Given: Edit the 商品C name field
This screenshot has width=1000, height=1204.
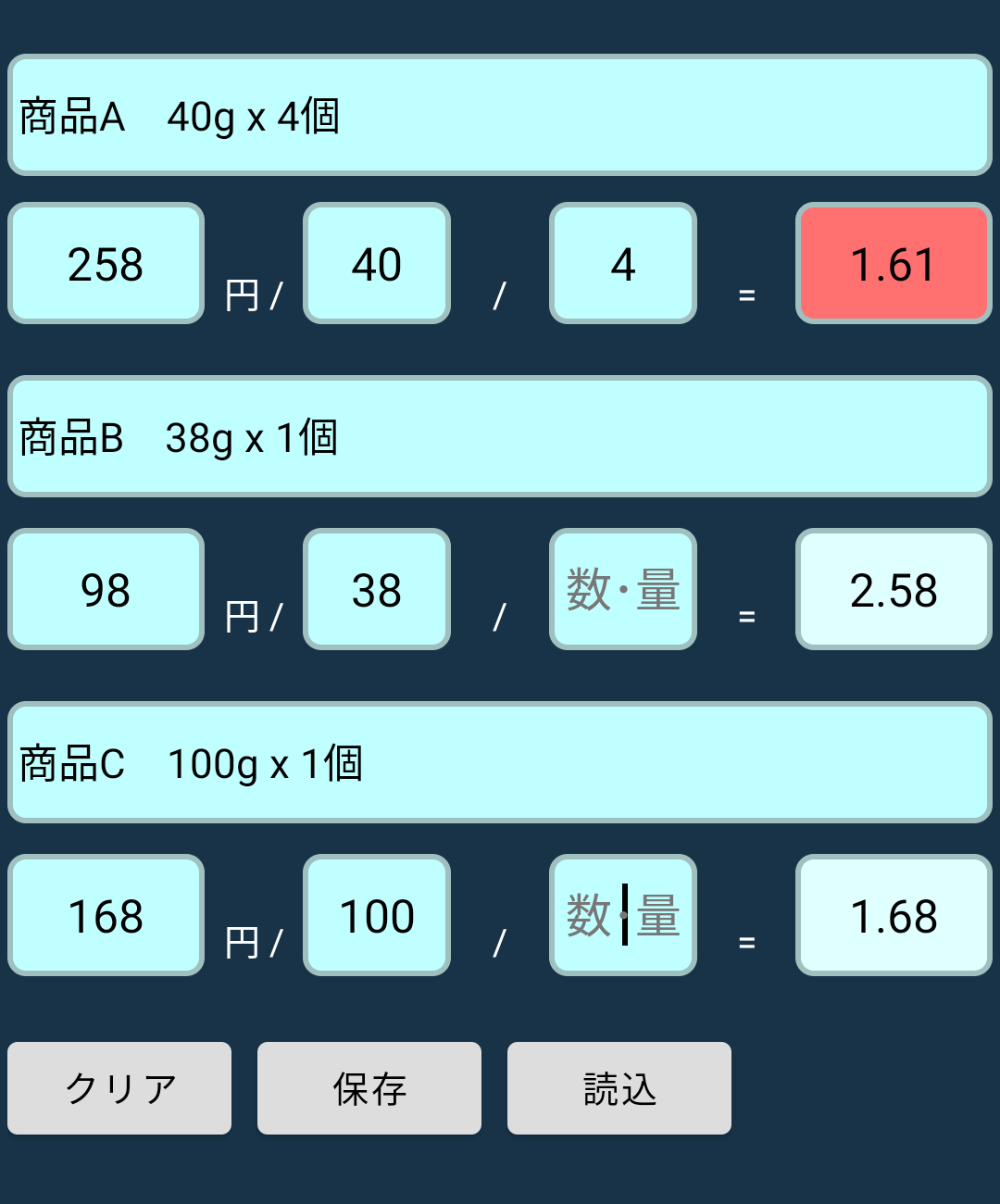Looking at the screenshot, I should tap(500, 762).
